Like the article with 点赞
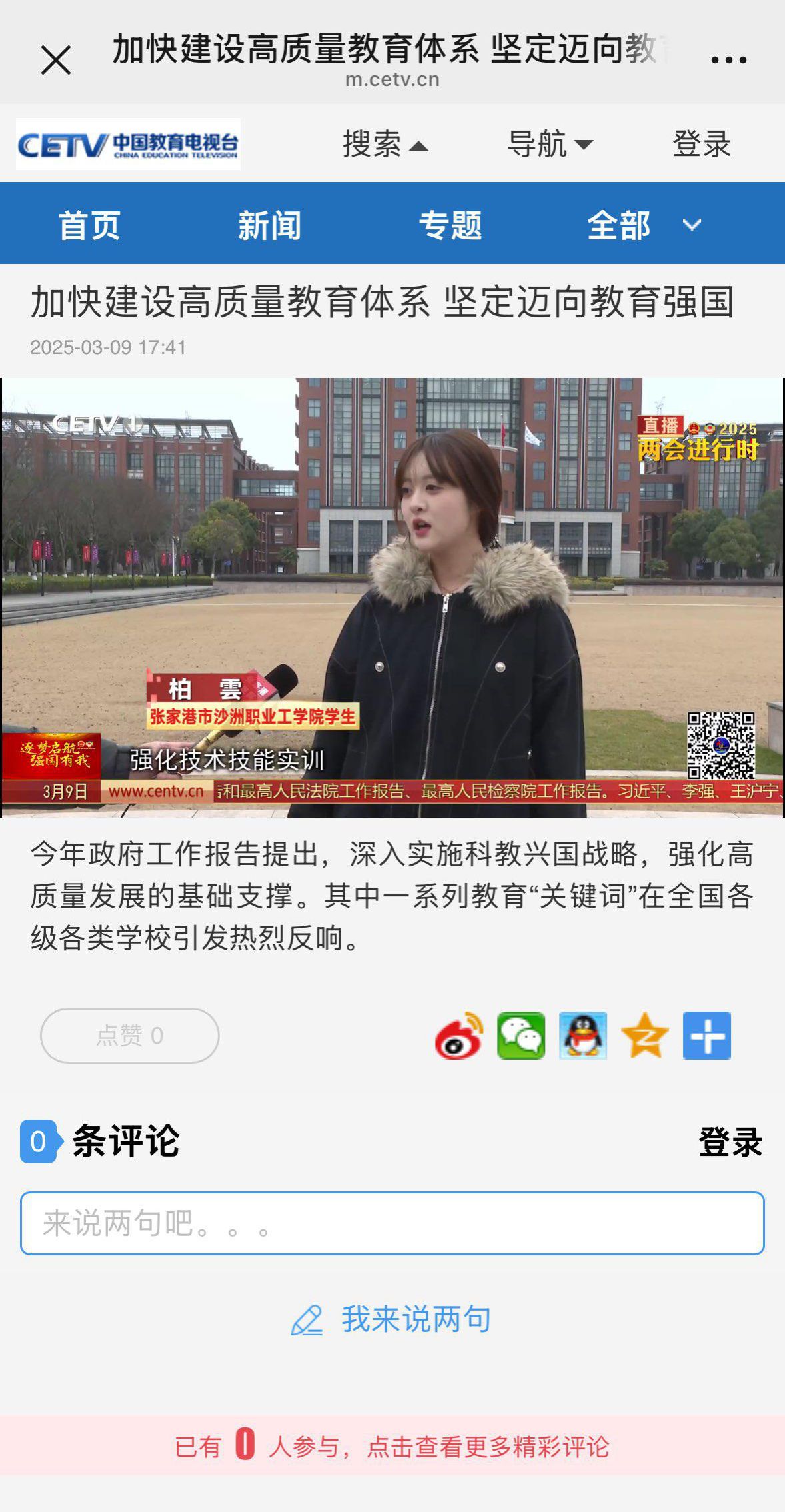Image resolution: width=785 pixels, height=1512 pixels. coord(130,1035)
